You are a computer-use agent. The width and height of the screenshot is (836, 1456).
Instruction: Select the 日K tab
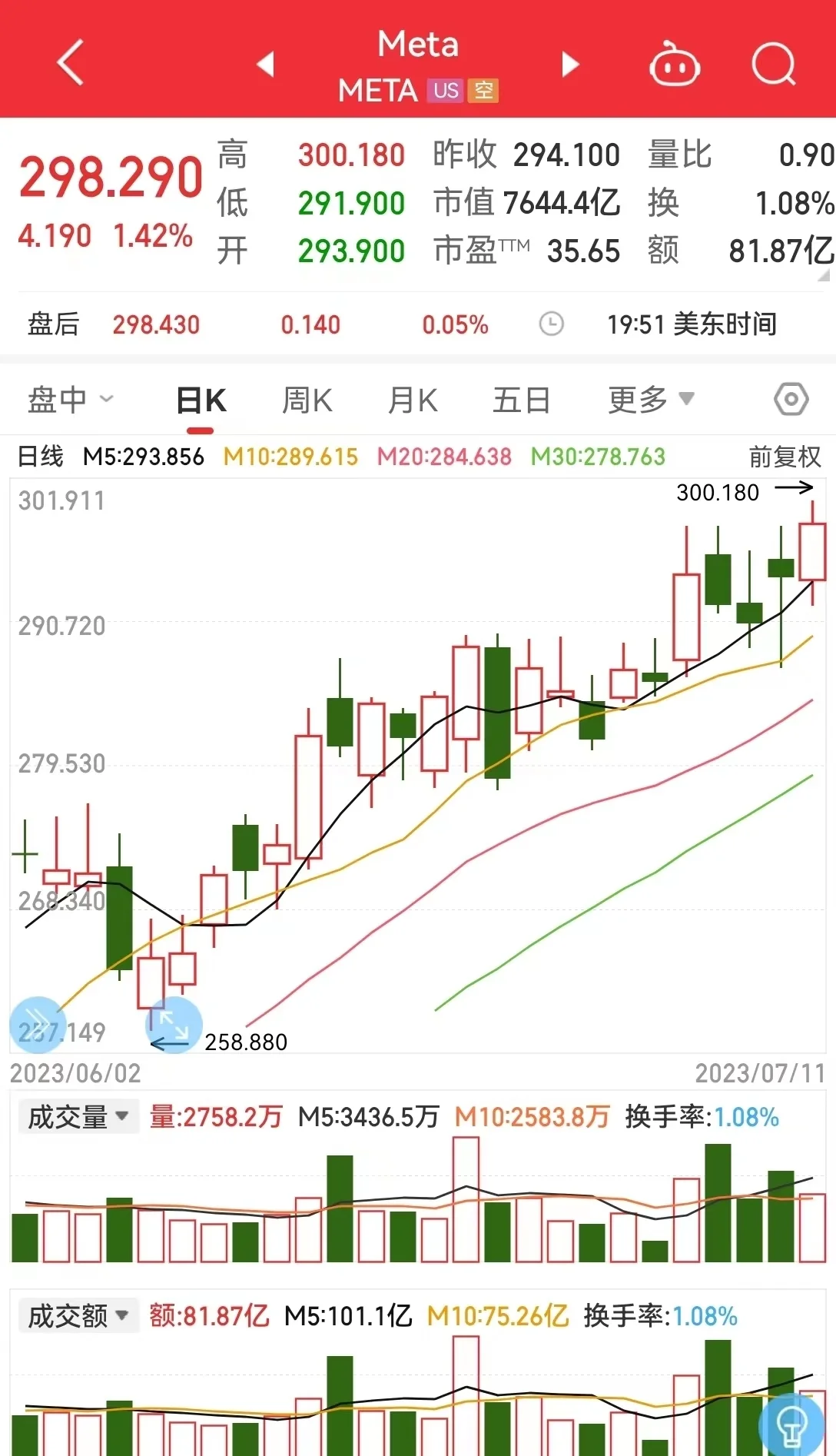point(201,401)
